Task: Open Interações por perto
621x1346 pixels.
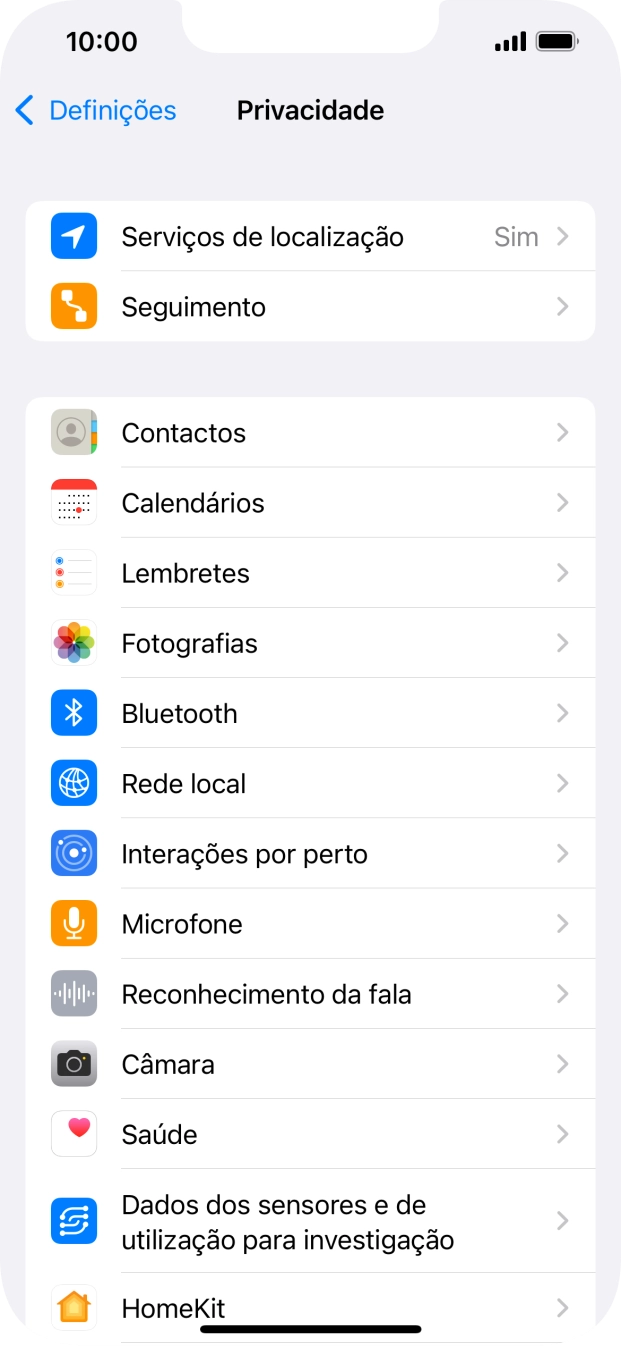Action: 310,854
